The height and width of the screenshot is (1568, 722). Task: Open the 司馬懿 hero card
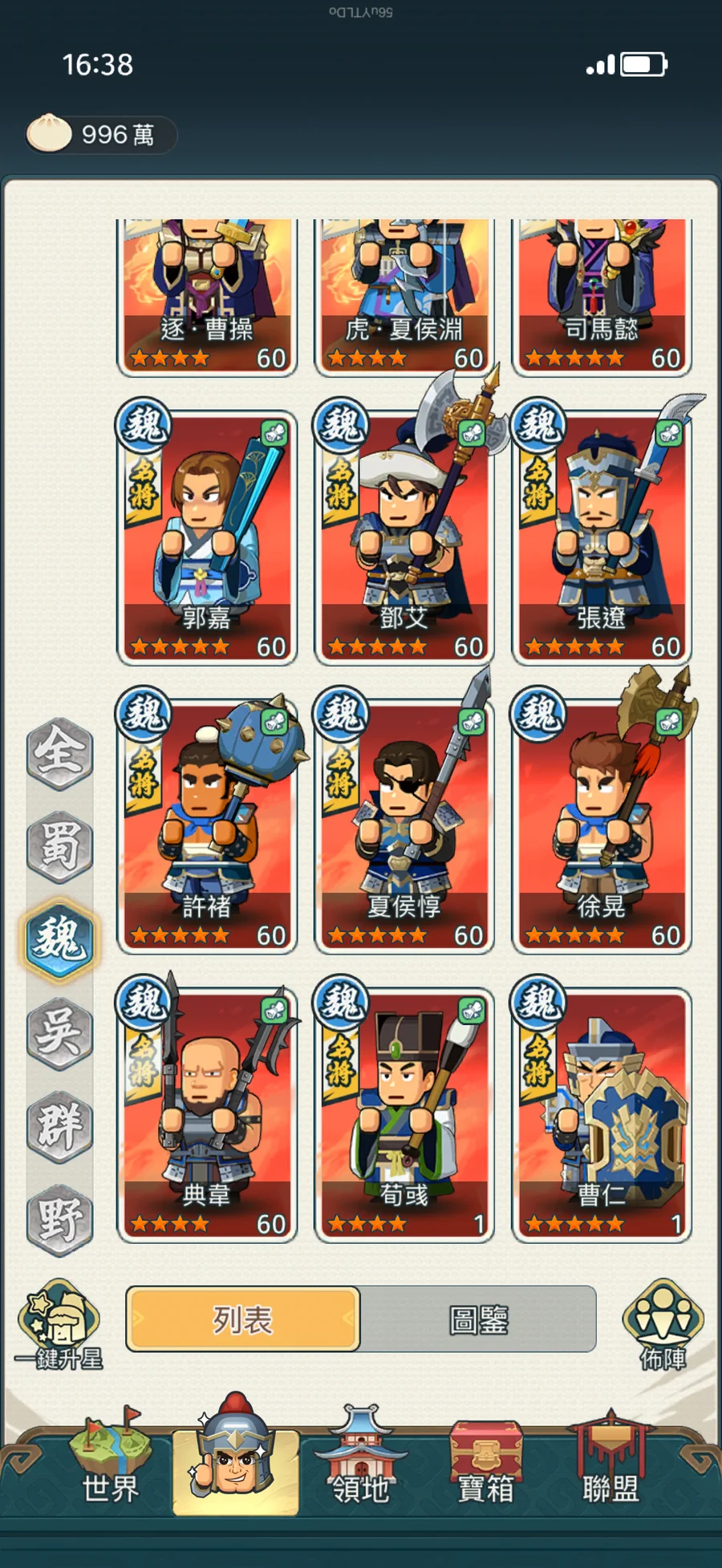tap(602, 297)
